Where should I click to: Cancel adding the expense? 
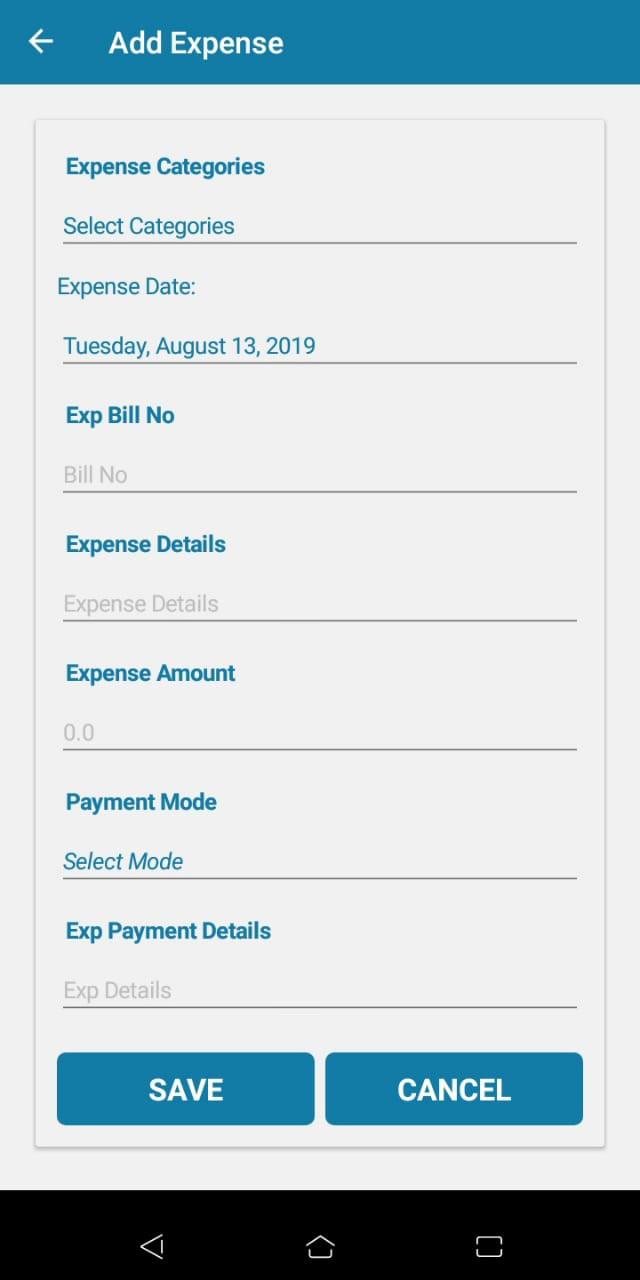(x=454, y=1089)
